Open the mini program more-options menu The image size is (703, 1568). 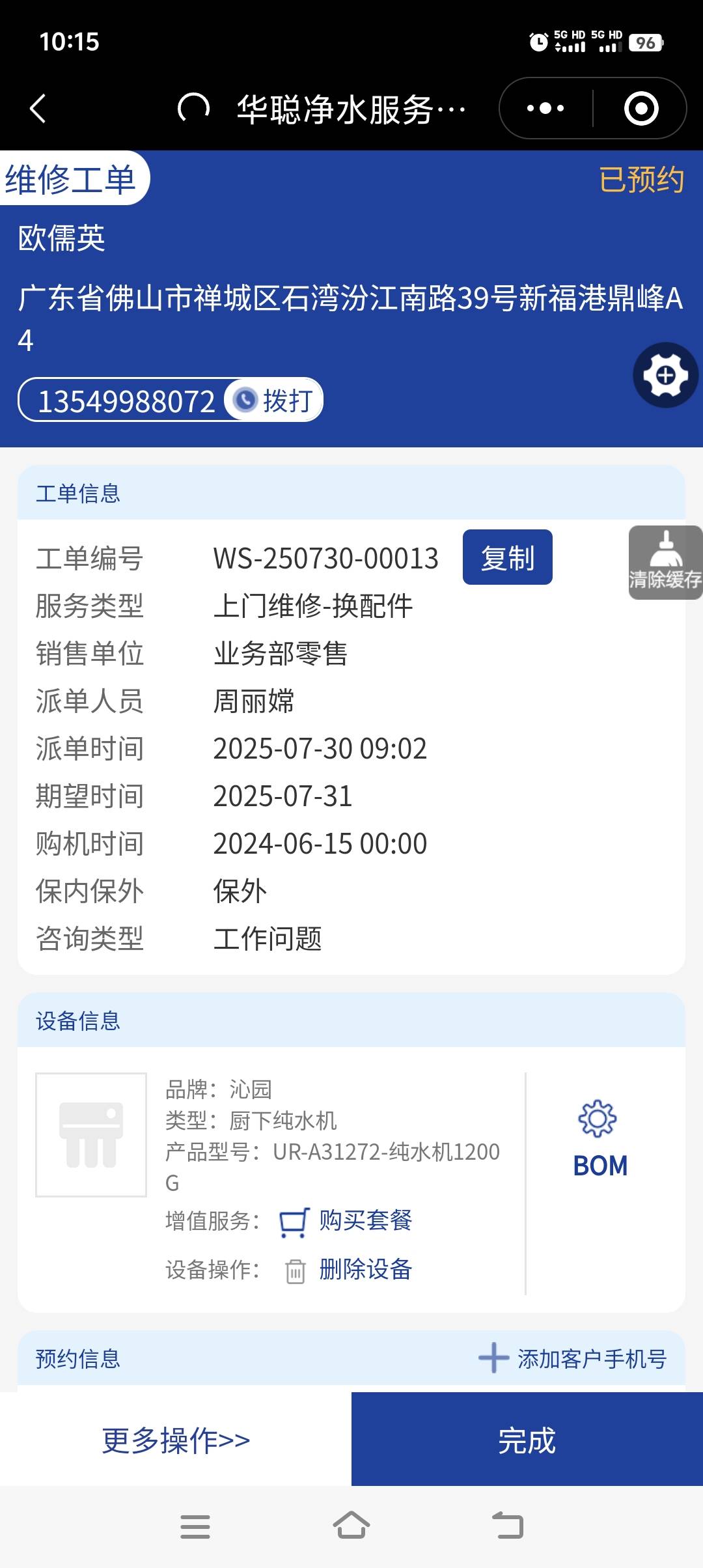545,108
